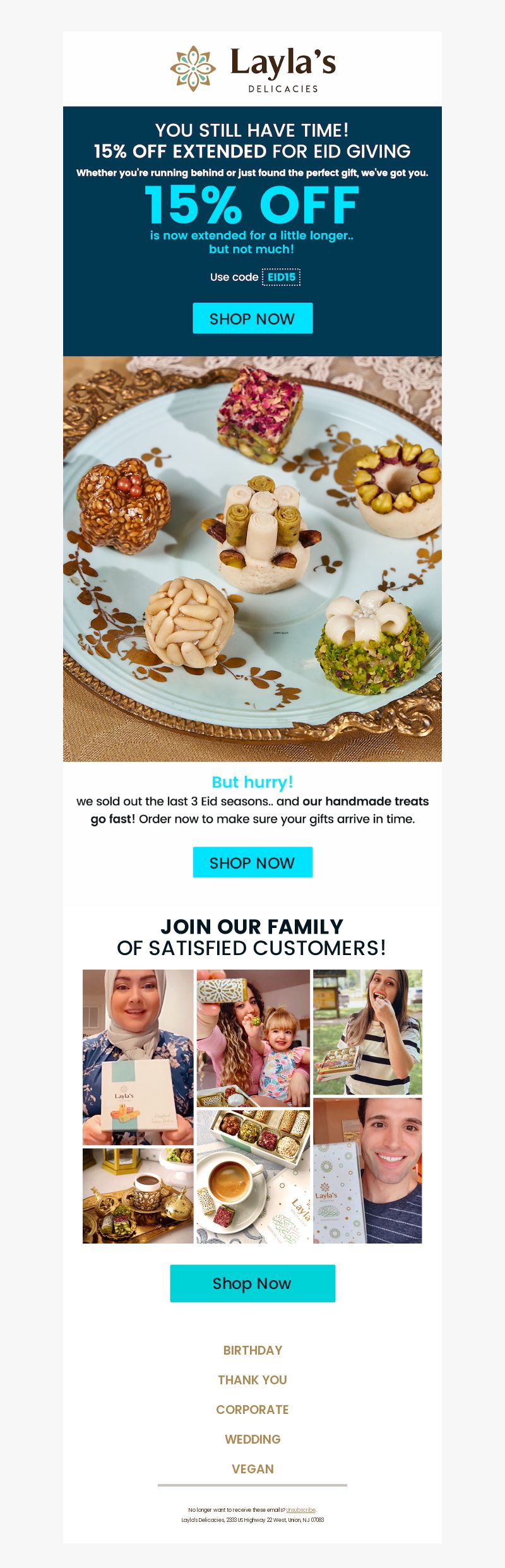Open the THANK YOU category link
The image size is (505, 1568).
click(252, 1380)
